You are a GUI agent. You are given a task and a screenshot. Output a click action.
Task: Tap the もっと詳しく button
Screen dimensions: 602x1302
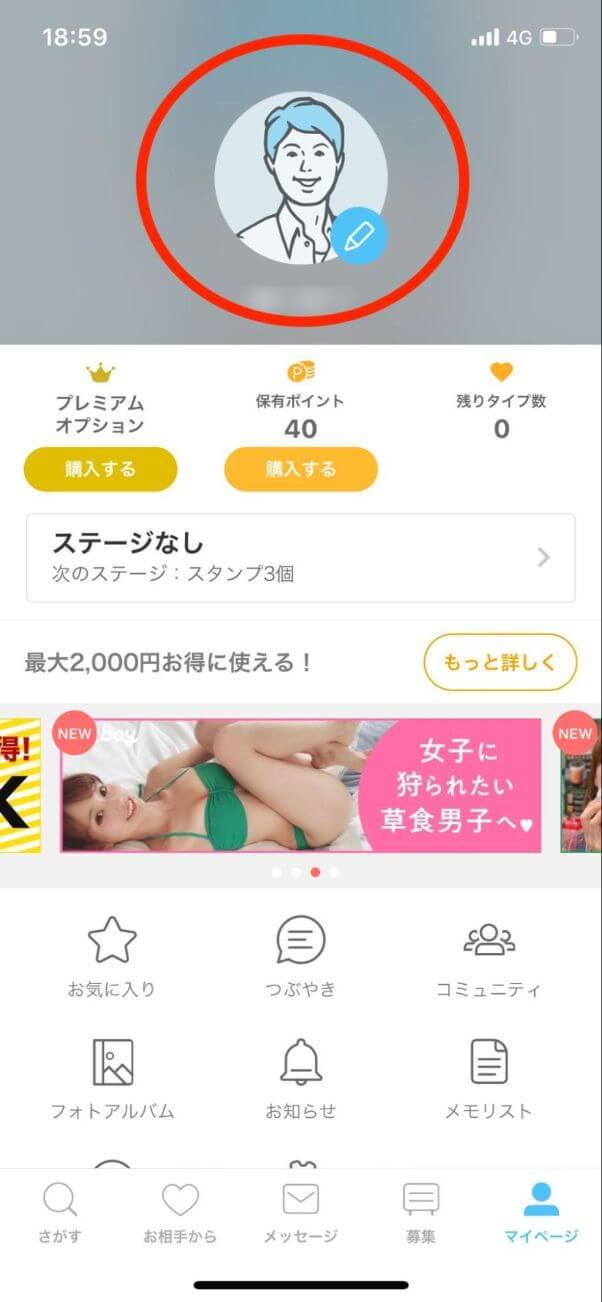click(500, 662)
